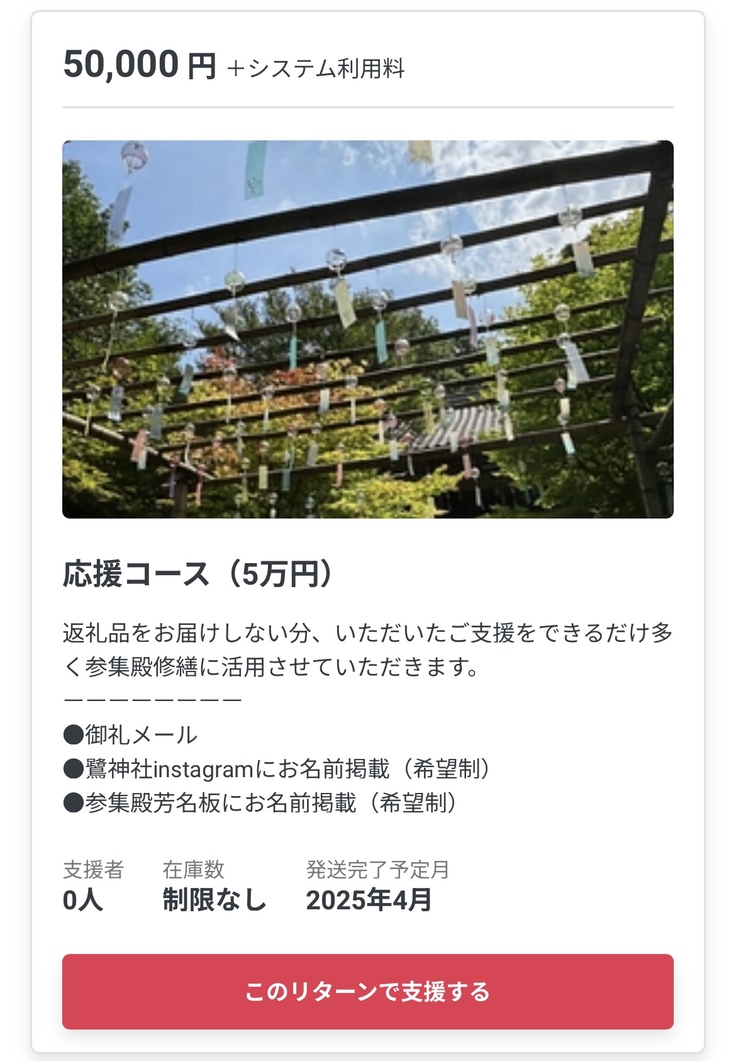The image size is (736, 1061).
Task: Tap このリターンで支援する button
Action: pos(367,991)
